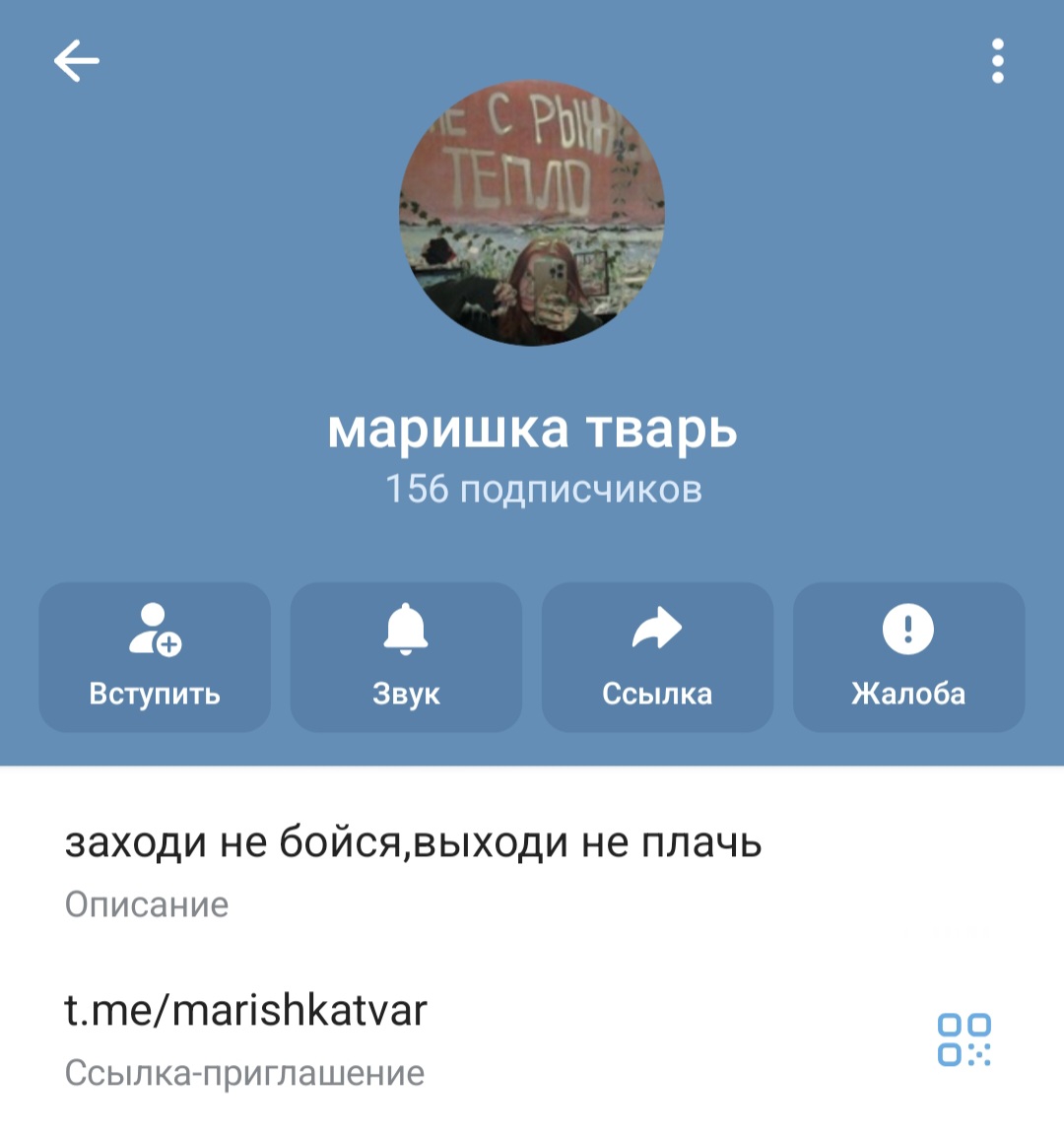
Task: Share the channel via Ссылка button
Action: 657,657
